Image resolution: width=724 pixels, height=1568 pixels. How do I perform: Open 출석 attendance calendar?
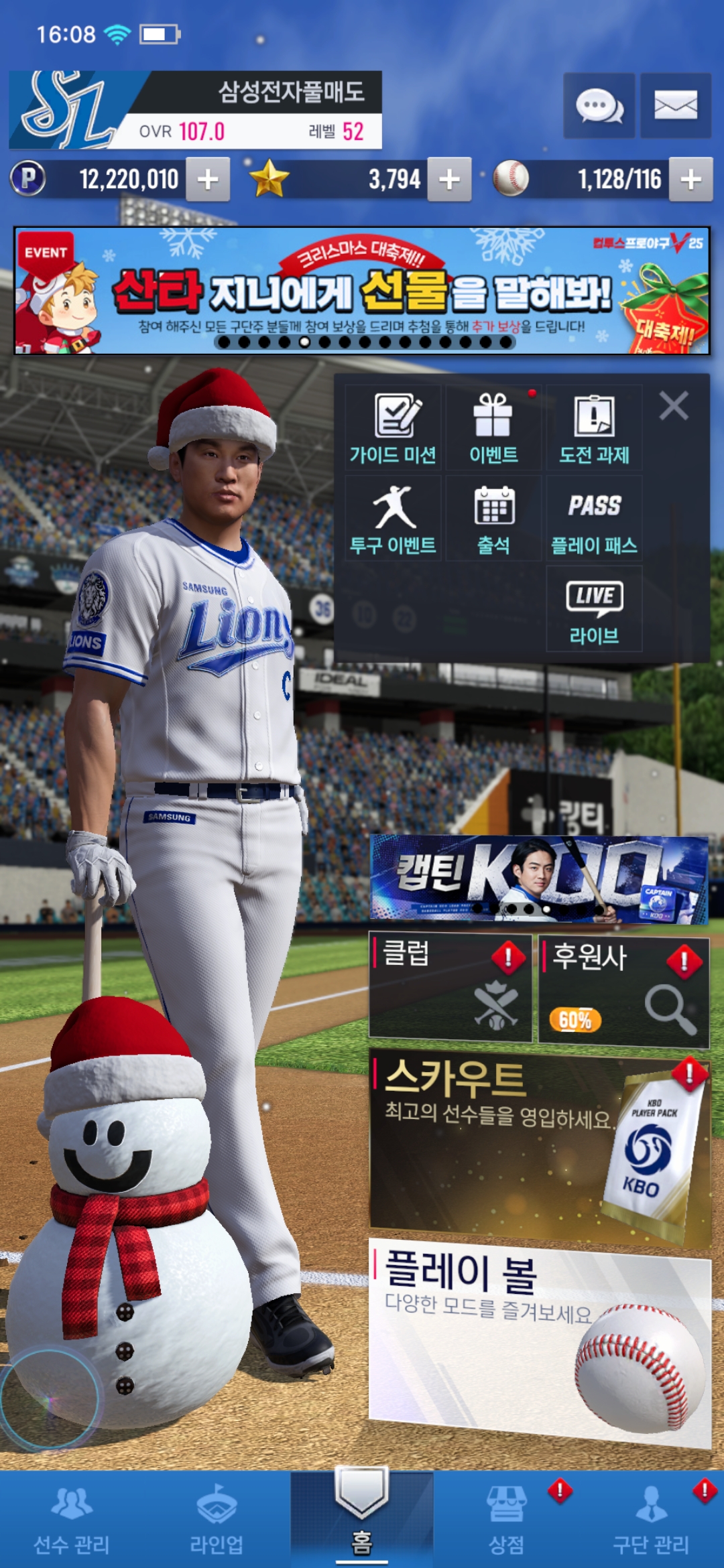[493, 519]
